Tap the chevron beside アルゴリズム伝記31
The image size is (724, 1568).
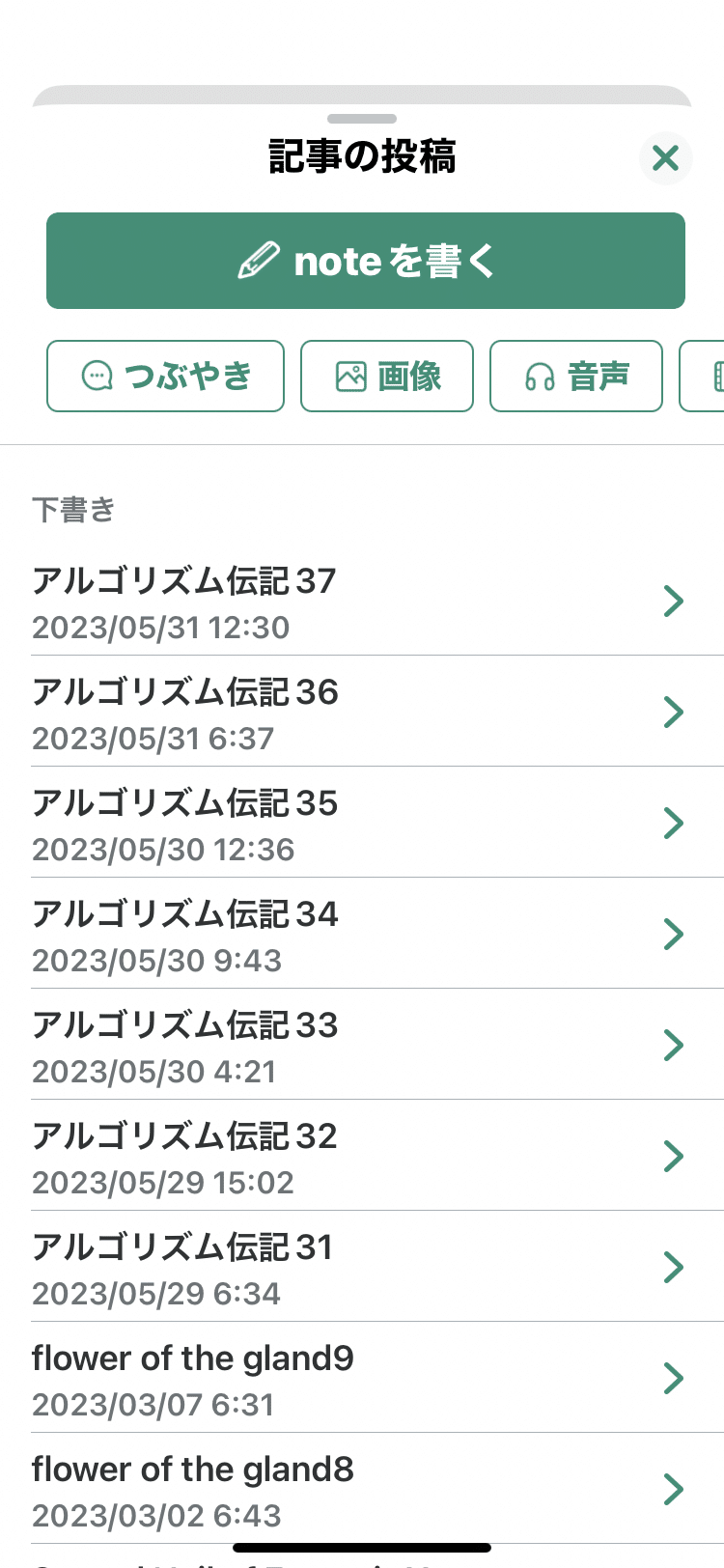point(673,1267)
